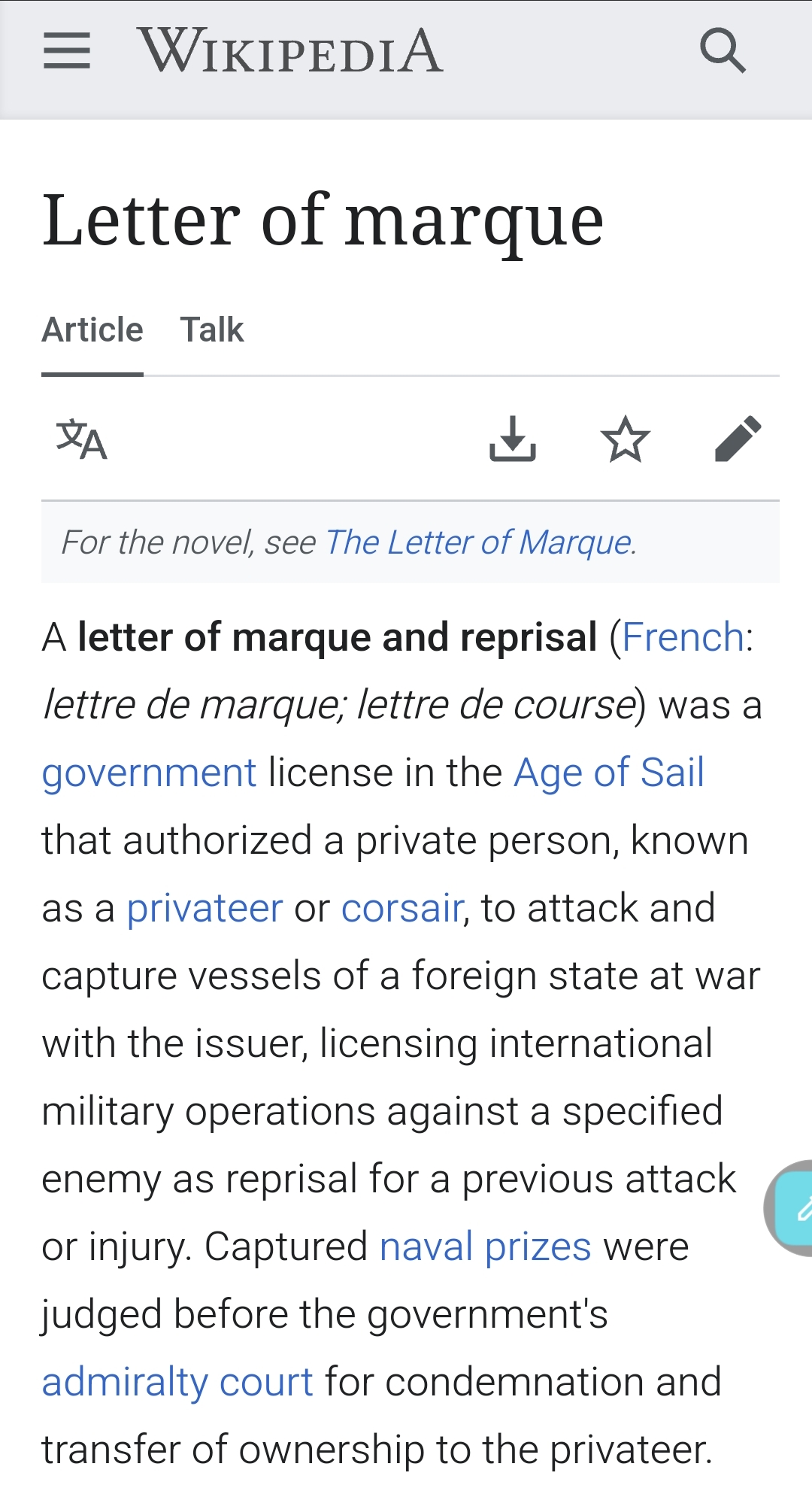
Task: Follow the naval prizes link
Action: tap(485, 1247)
